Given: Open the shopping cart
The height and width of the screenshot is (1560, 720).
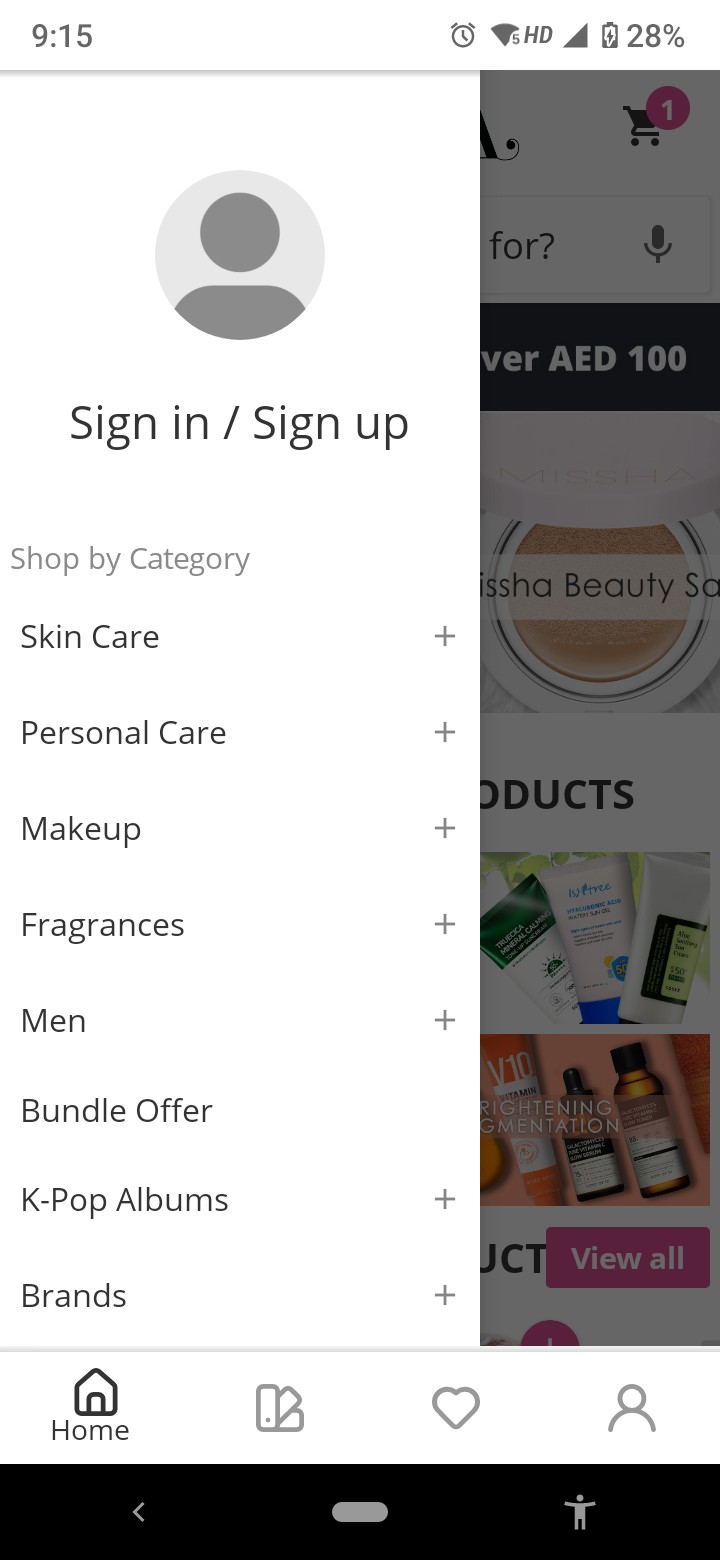Looking at the screenshot, I should coord(645,125).
